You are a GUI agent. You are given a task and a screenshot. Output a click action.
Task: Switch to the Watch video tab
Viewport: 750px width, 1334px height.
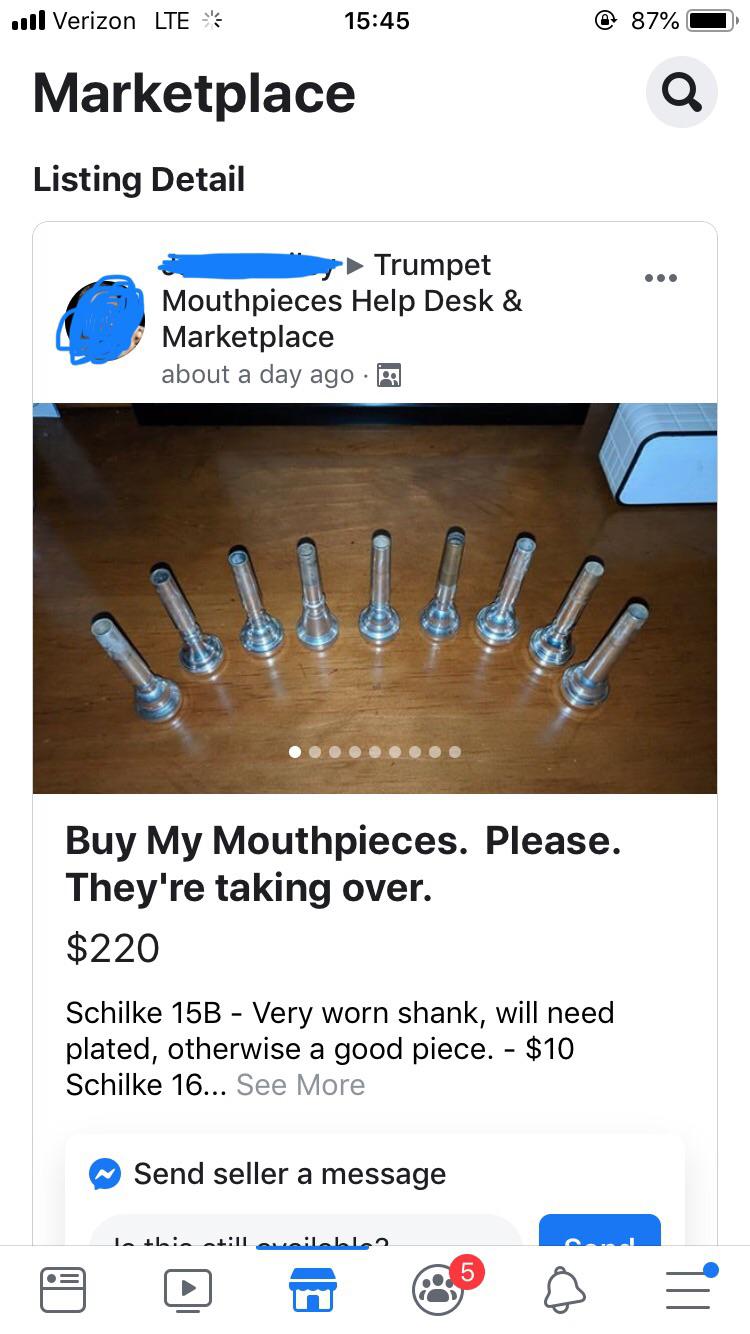click(x=188, y=1289)
